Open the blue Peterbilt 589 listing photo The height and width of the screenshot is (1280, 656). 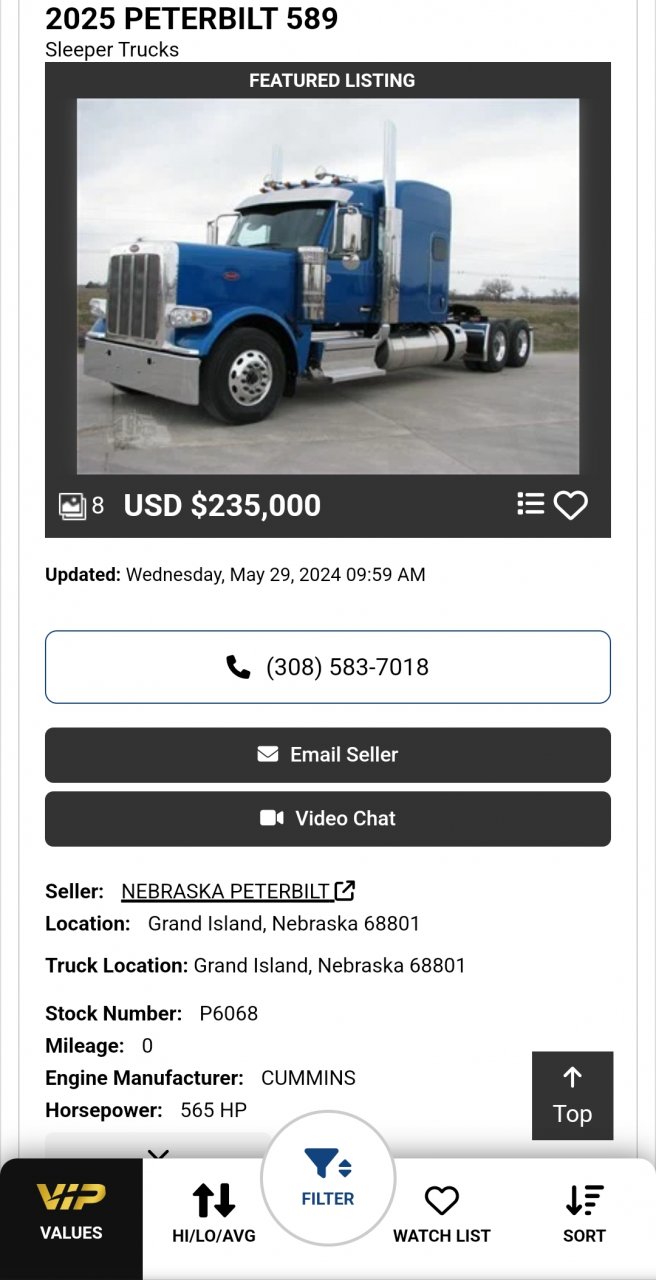[x=328, y=286]
